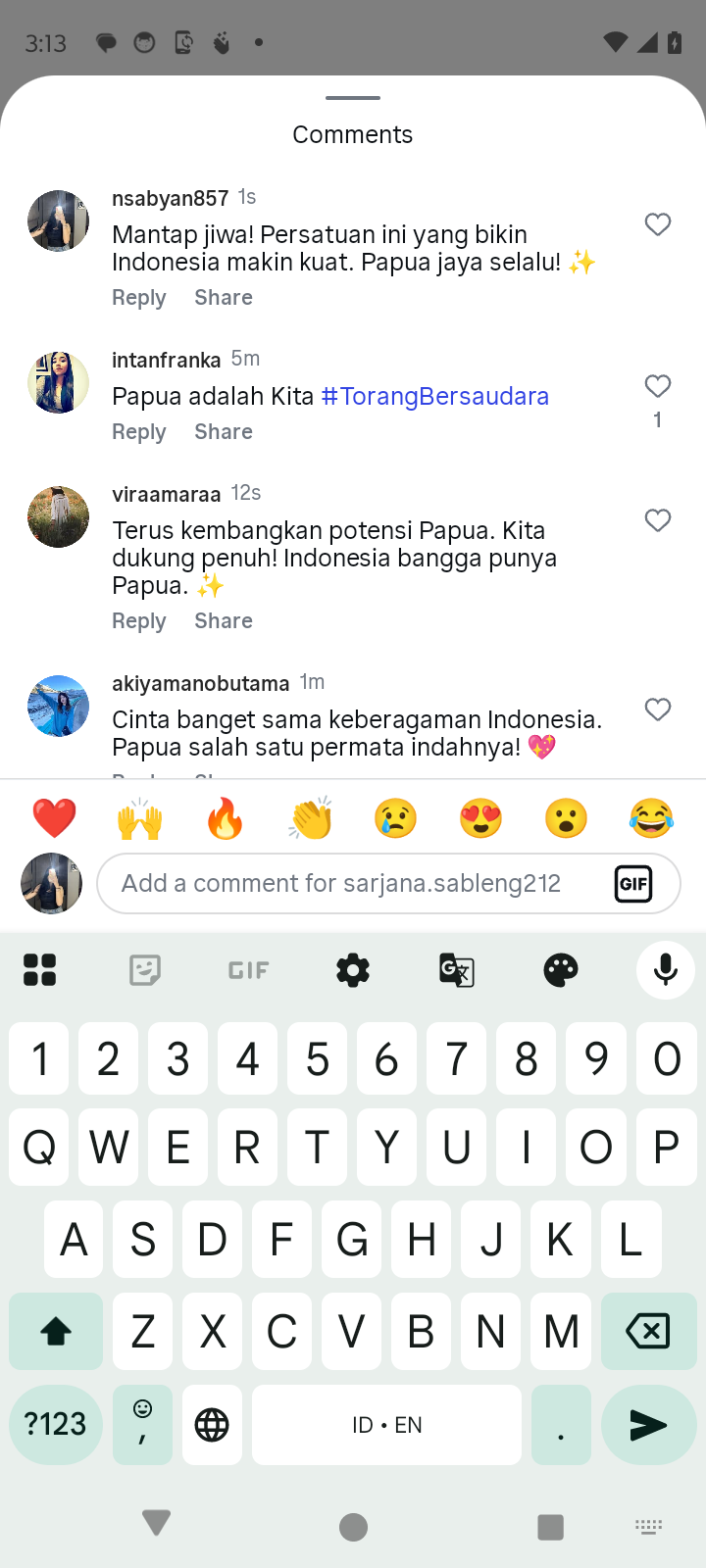Insert the laughing tears emoji
Screen dimensions: 706x1568
(651, 818)
